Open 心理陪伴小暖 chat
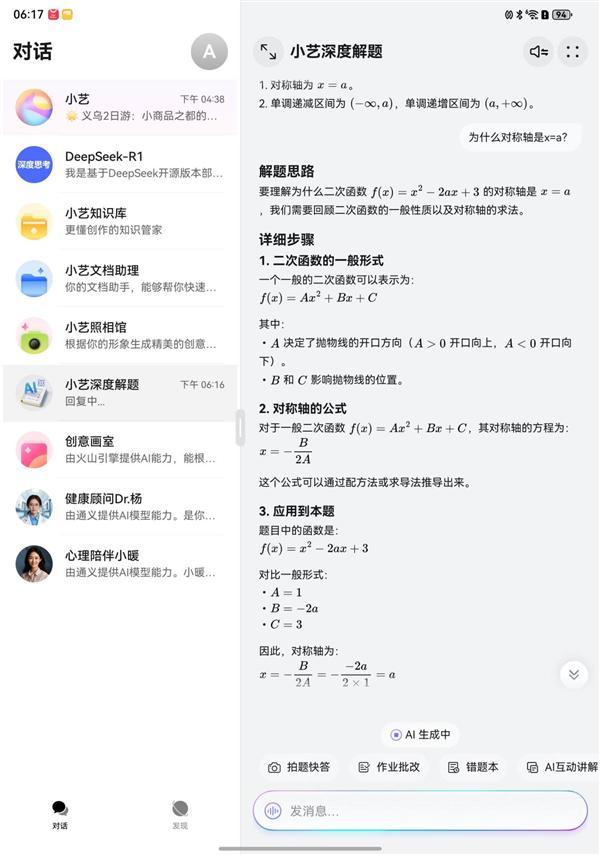 point(120,563)
